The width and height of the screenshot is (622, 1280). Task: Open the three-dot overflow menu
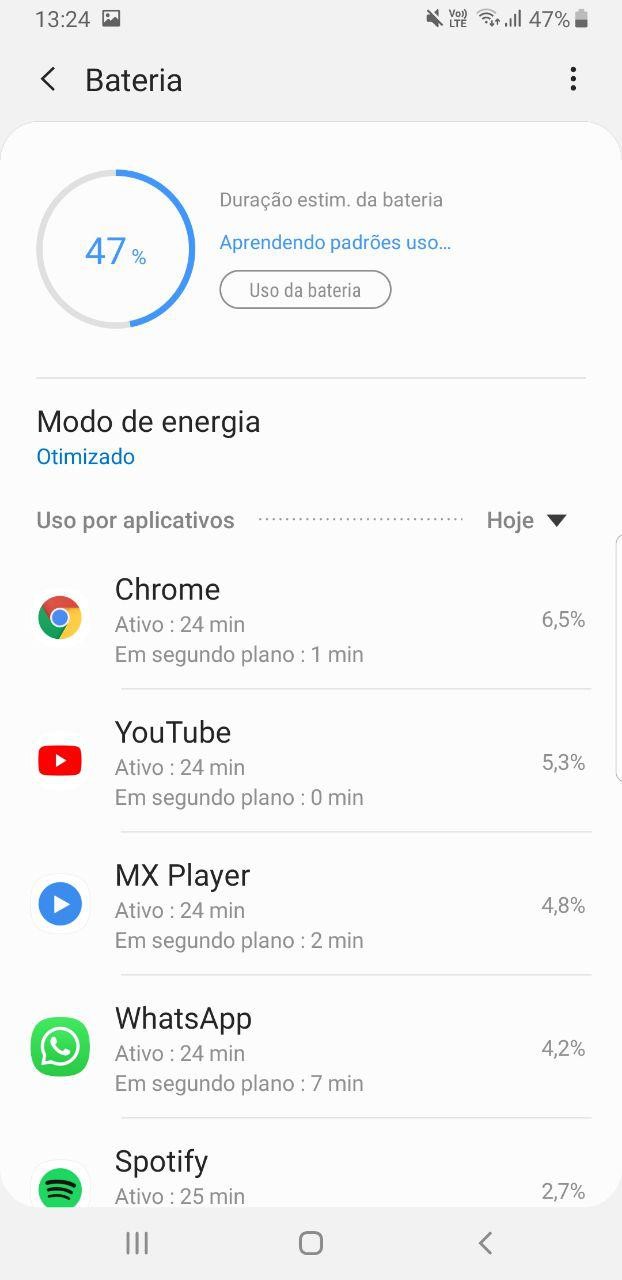tap(573, 80)
